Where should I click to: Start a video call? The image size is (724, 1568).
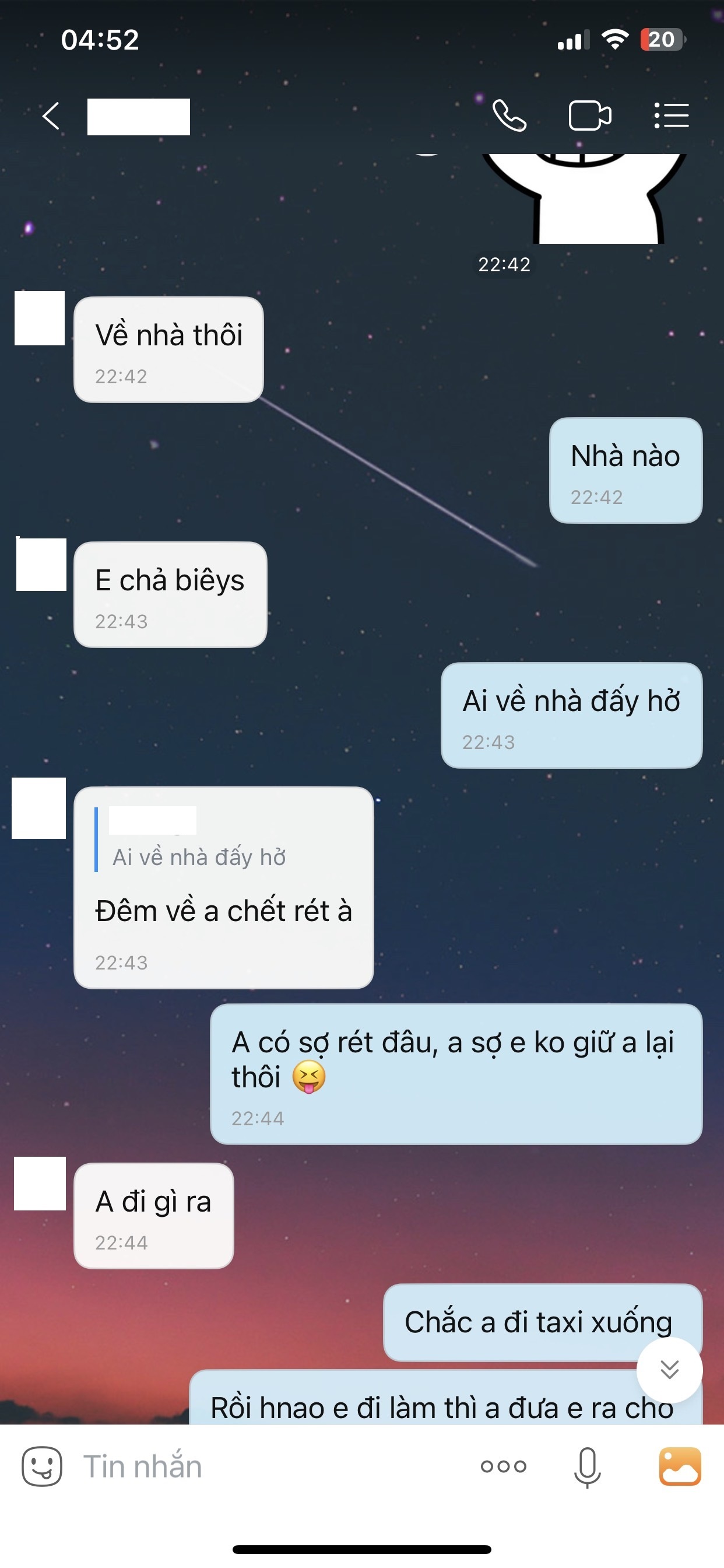(589, 116)
